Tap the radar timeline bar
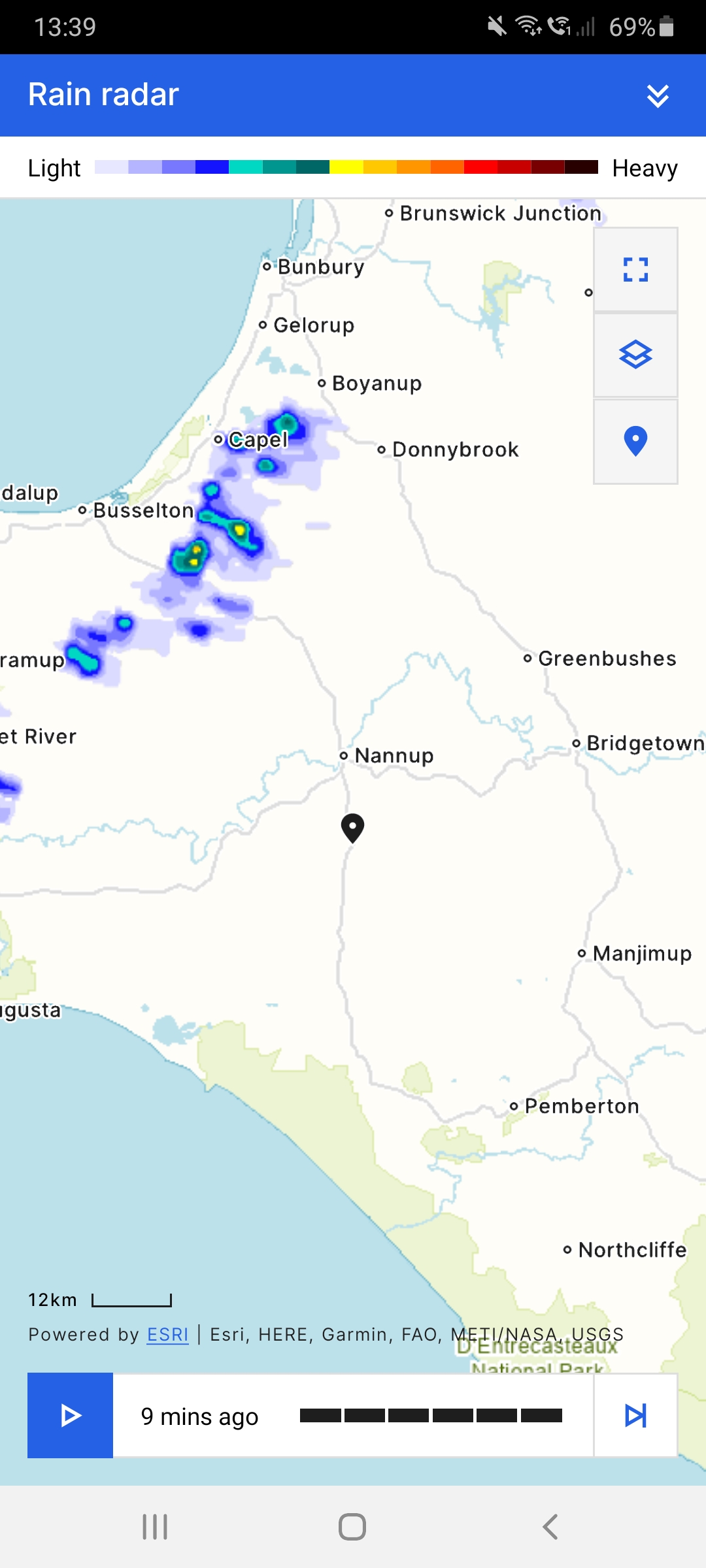 [x=431, y=1416]
